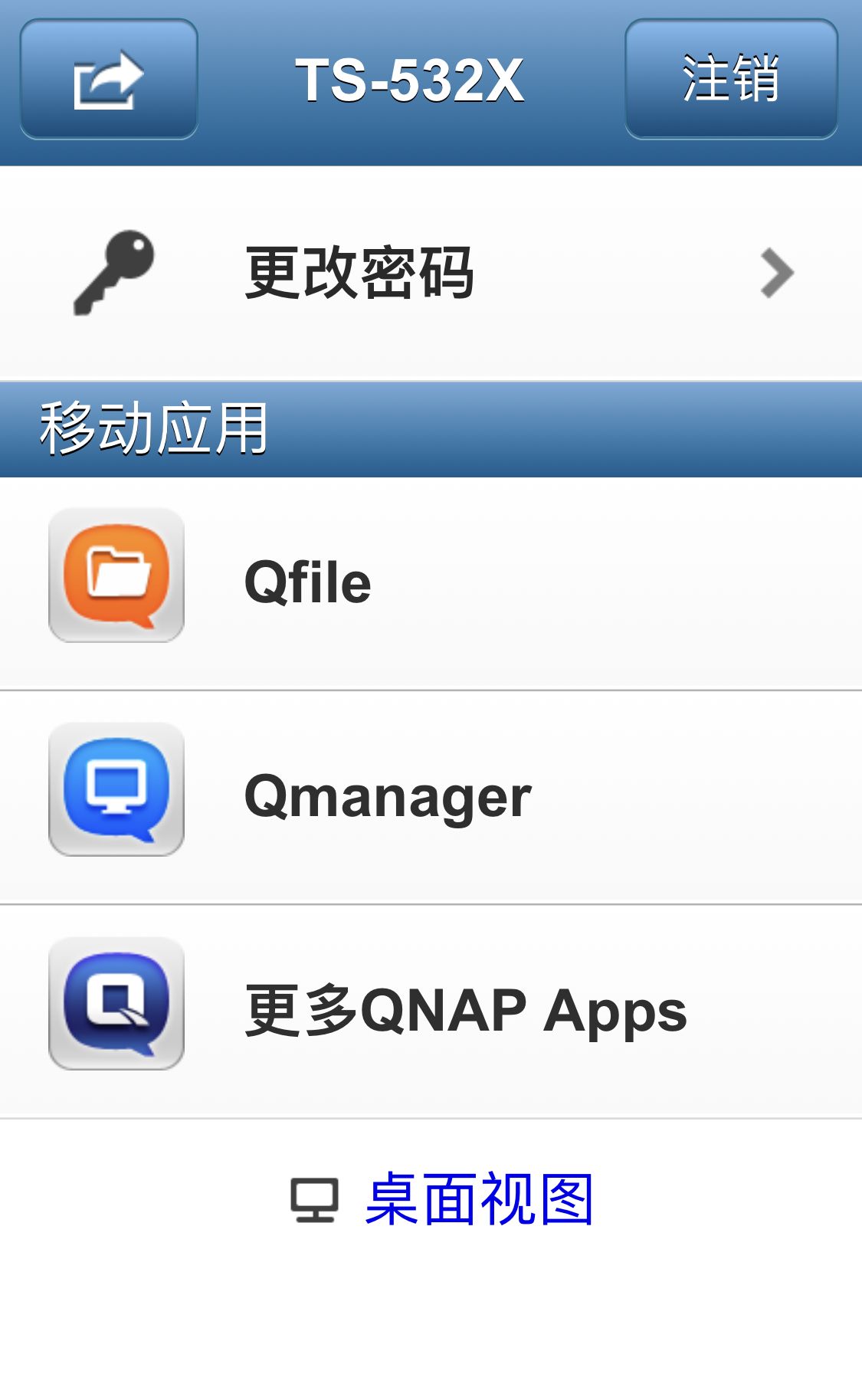
Task: Tap the share arrow icon in header
Action: click(x=109, y=80)
